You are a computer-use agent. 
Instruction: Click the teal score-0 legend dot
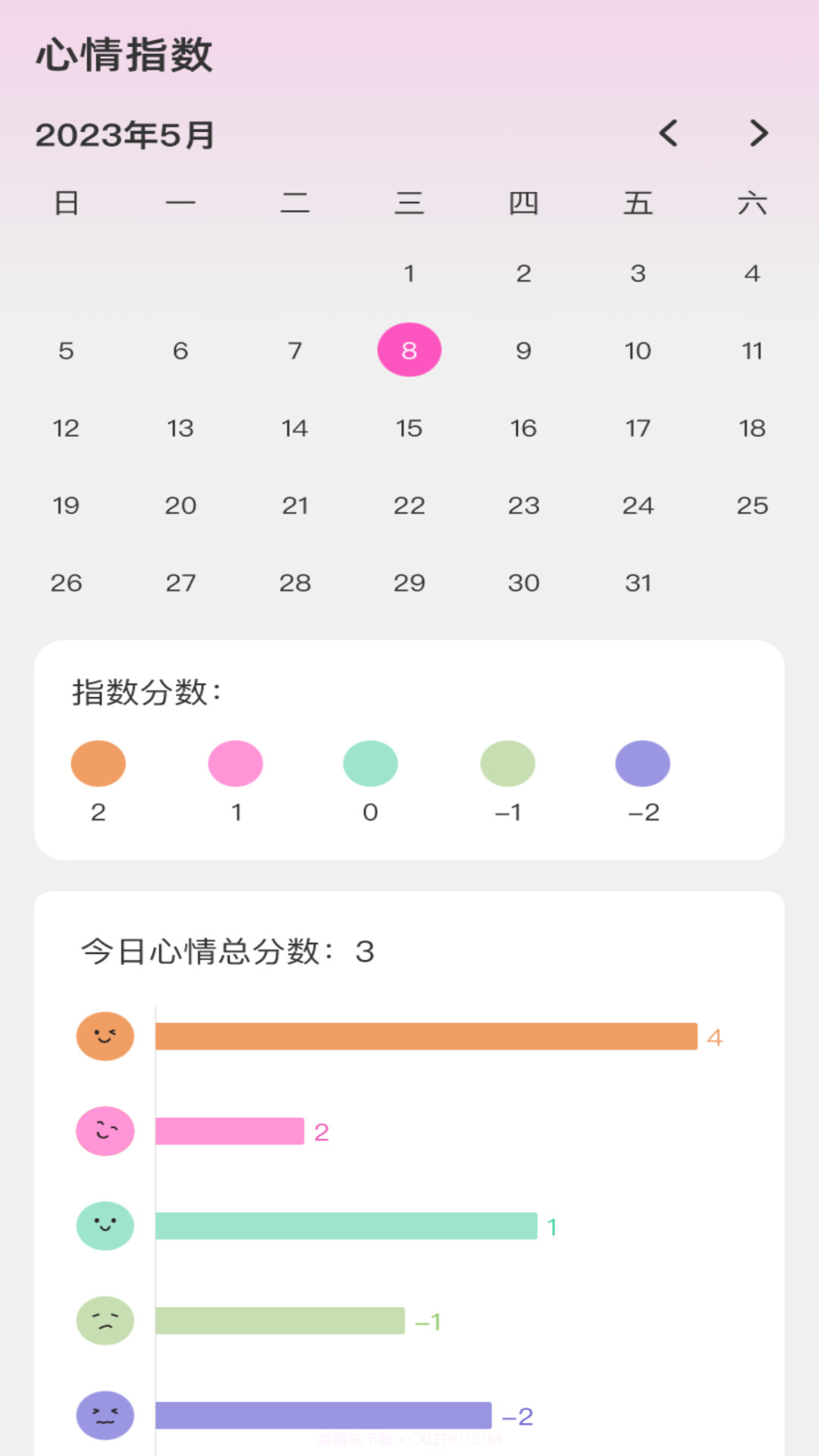coord(370,764)
